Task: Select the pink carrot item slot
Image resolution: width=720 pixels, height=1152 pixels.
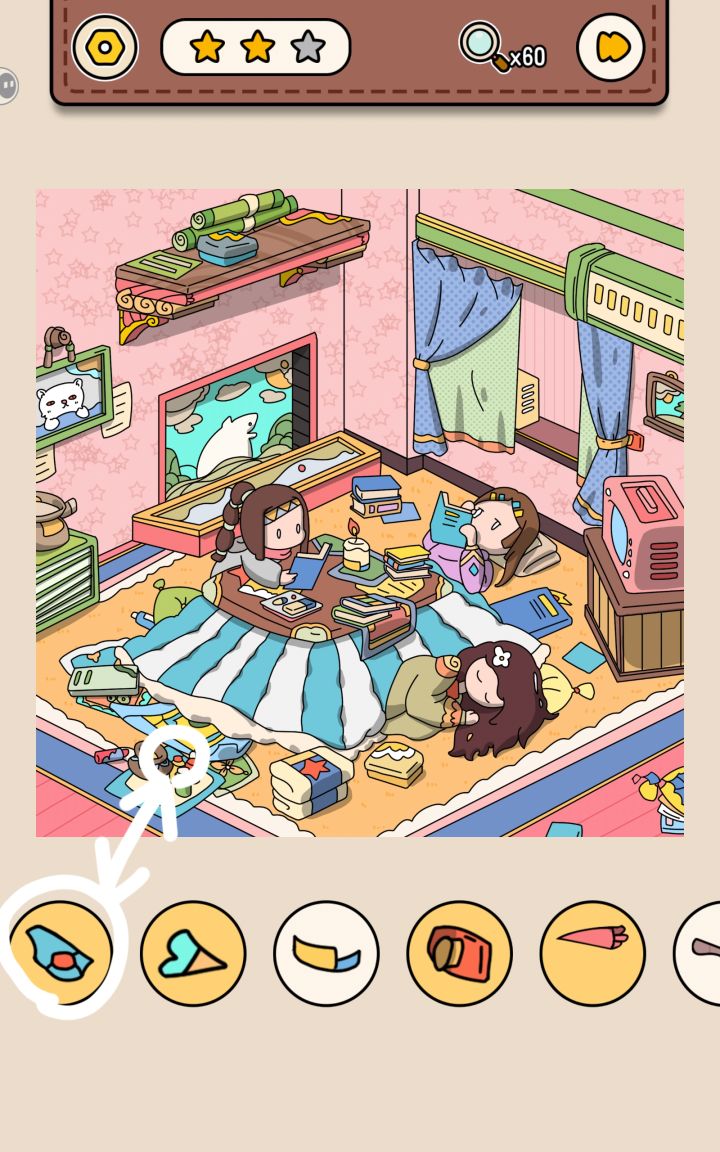Action: pos(592,951)
